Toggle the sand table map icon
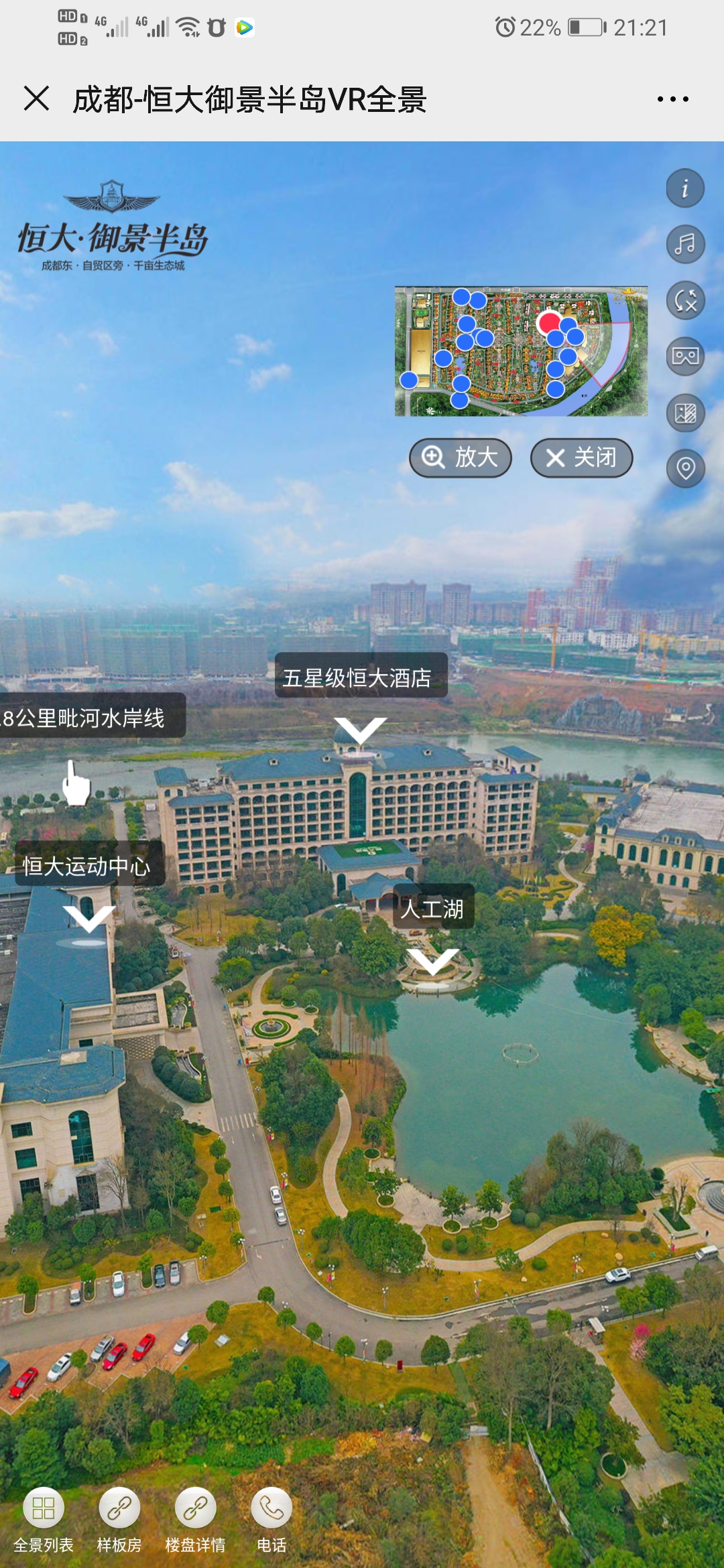This screenshot has height=1568, width=724. tap(685, 413)
